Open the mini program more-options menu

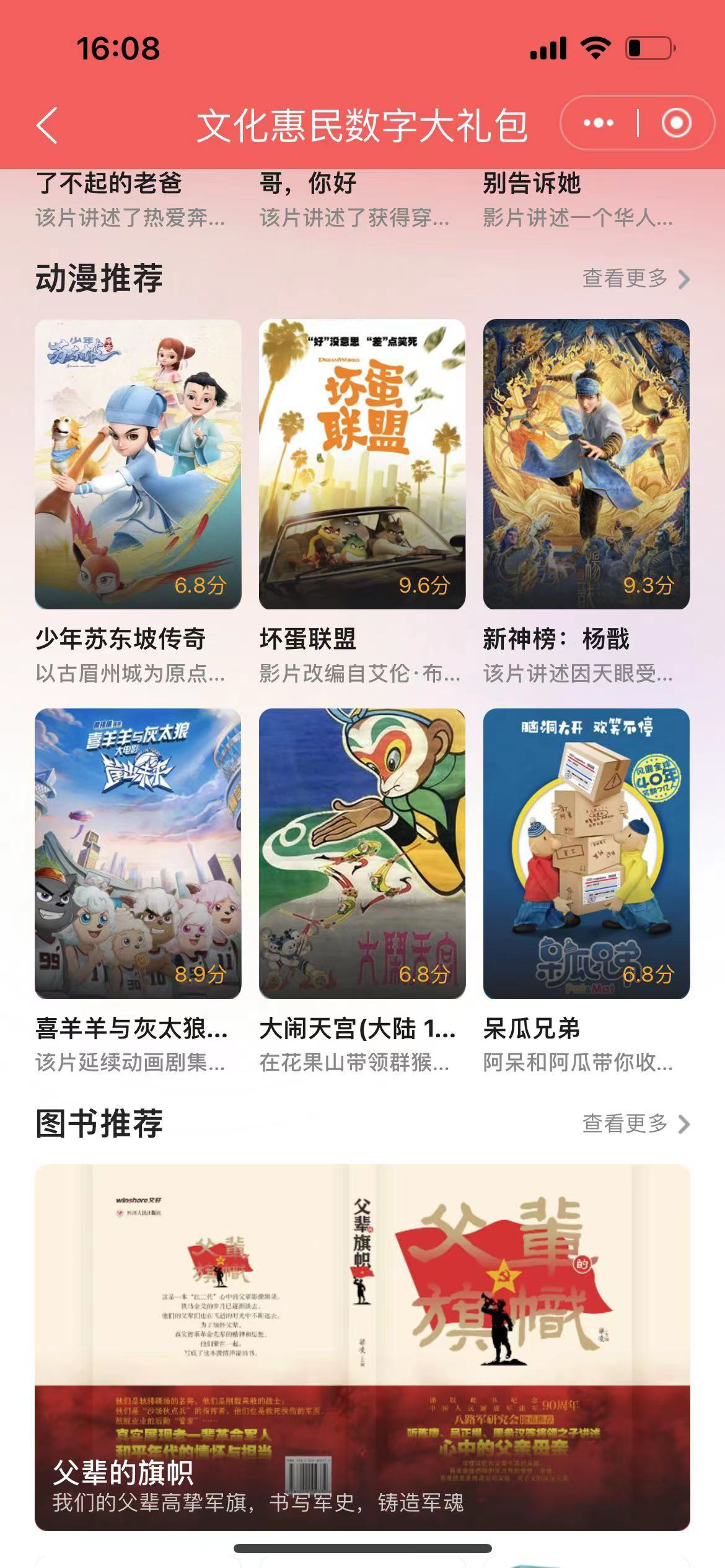[x=598, y=123]
